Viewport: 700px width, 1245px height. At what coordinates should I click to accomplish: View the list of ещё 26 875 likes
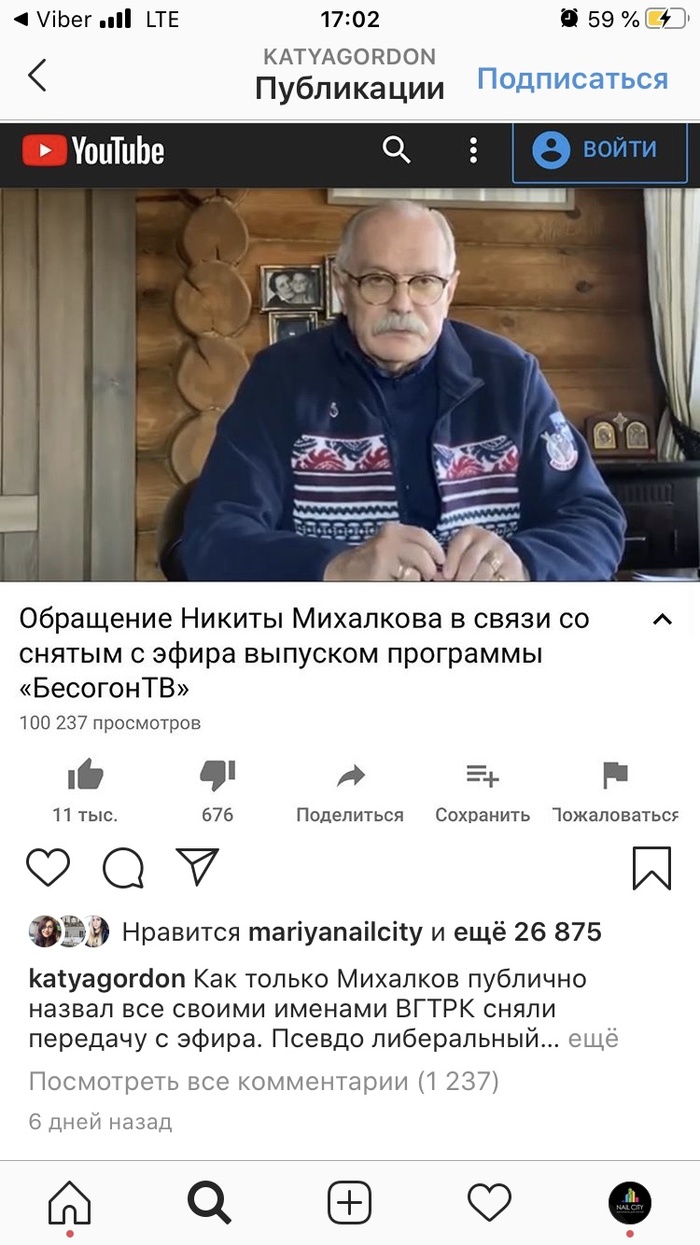coord(527,933)
